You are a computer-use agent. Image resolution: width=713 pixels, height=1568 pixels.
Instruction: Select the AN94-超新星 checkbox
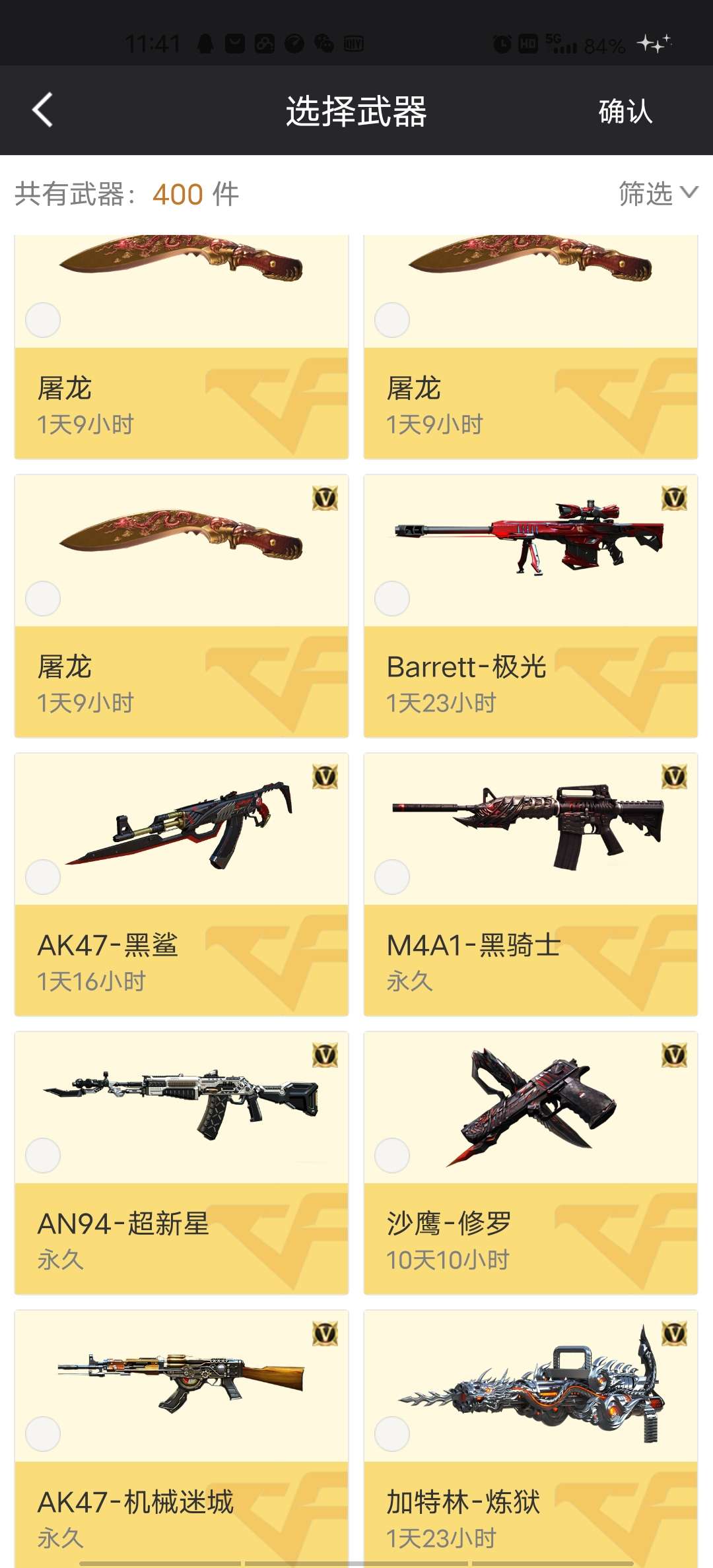pyautogui.click(x=43, y=1156)
